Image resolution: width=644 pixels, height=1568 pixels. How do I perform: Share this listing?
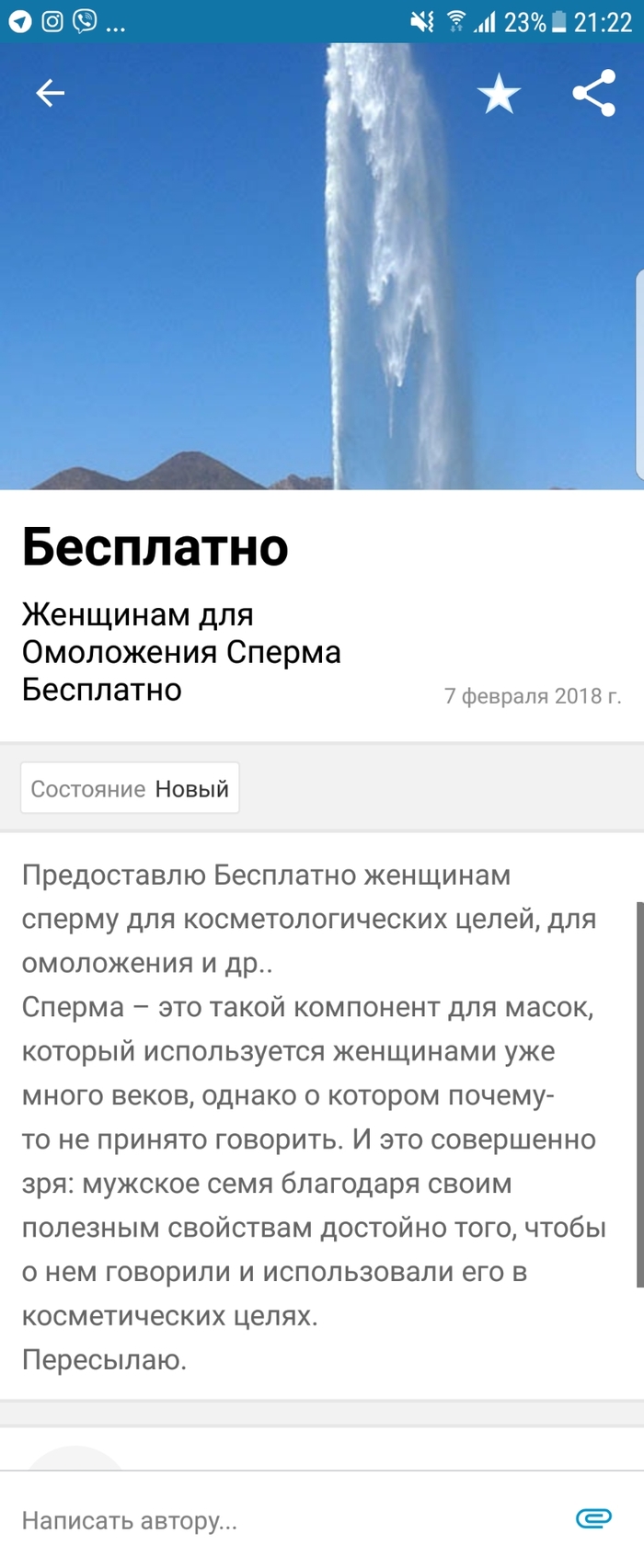593,93
